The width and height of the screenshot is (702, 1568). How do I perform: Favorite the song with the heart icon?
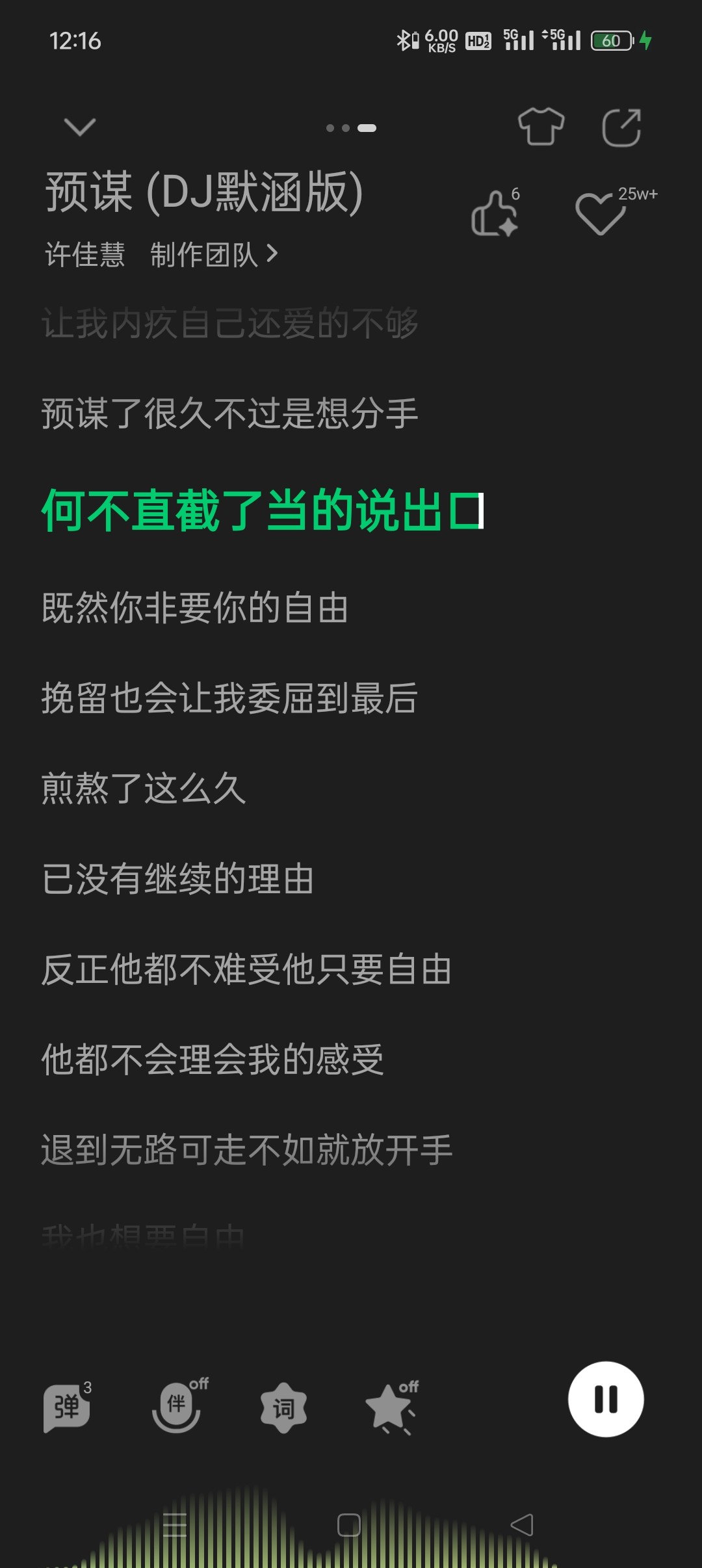pyautogui.click(x=601, y=213)
